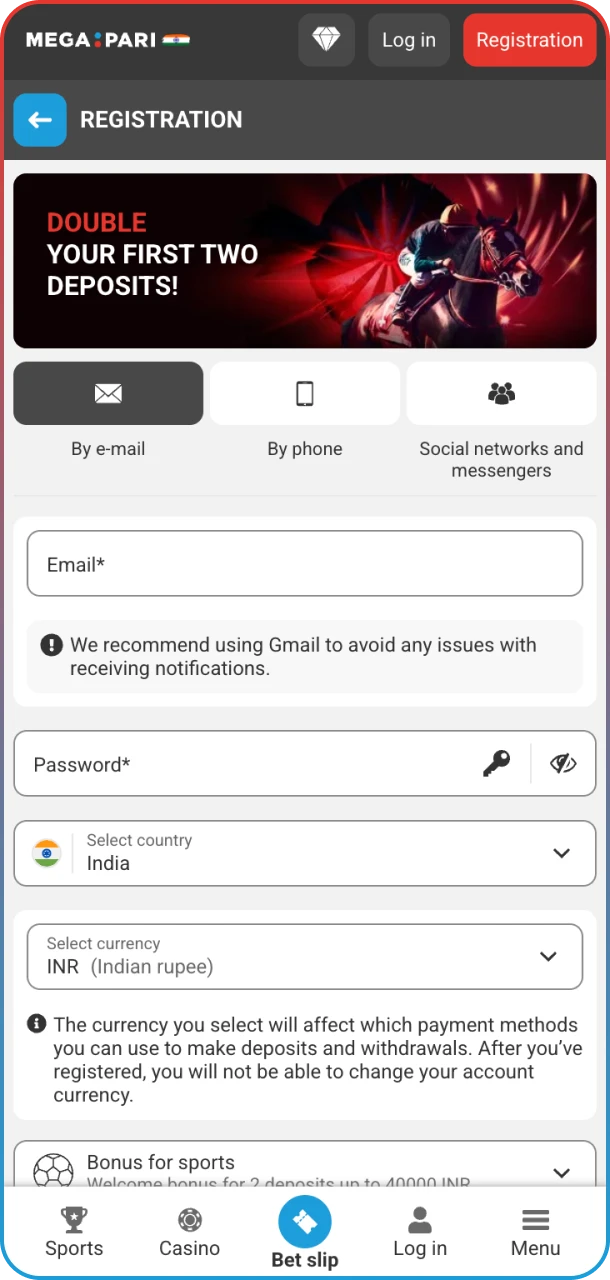Toggle password visibility eye icon
Screen dimensions: 610x1280
(x=563, y=764)
